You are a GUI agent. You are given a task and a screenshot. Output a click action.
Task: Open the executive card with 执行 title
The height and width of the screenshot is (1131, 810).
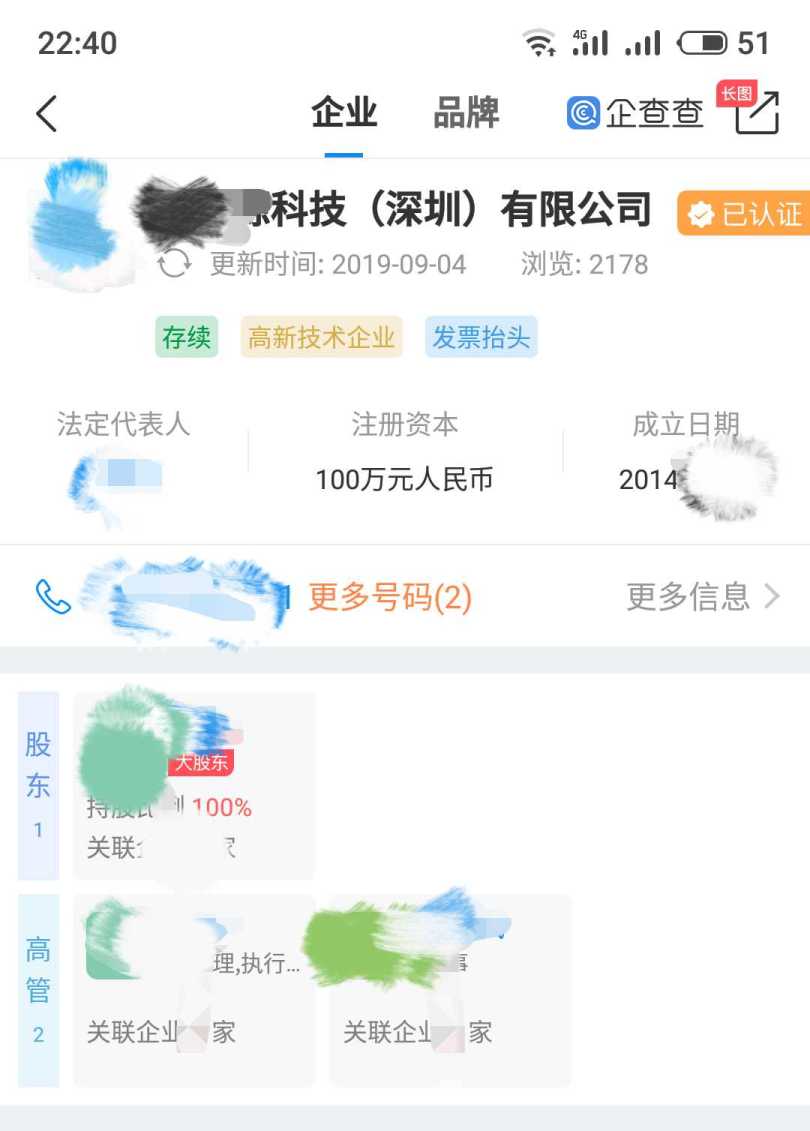(194, 990)
